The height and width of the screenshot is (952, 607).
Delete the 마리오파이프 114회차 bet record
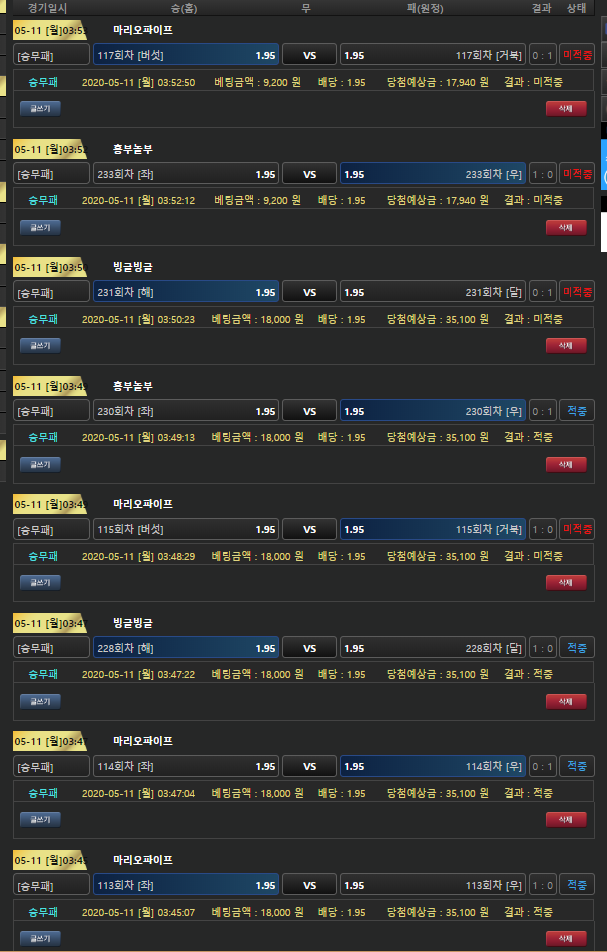565,819
